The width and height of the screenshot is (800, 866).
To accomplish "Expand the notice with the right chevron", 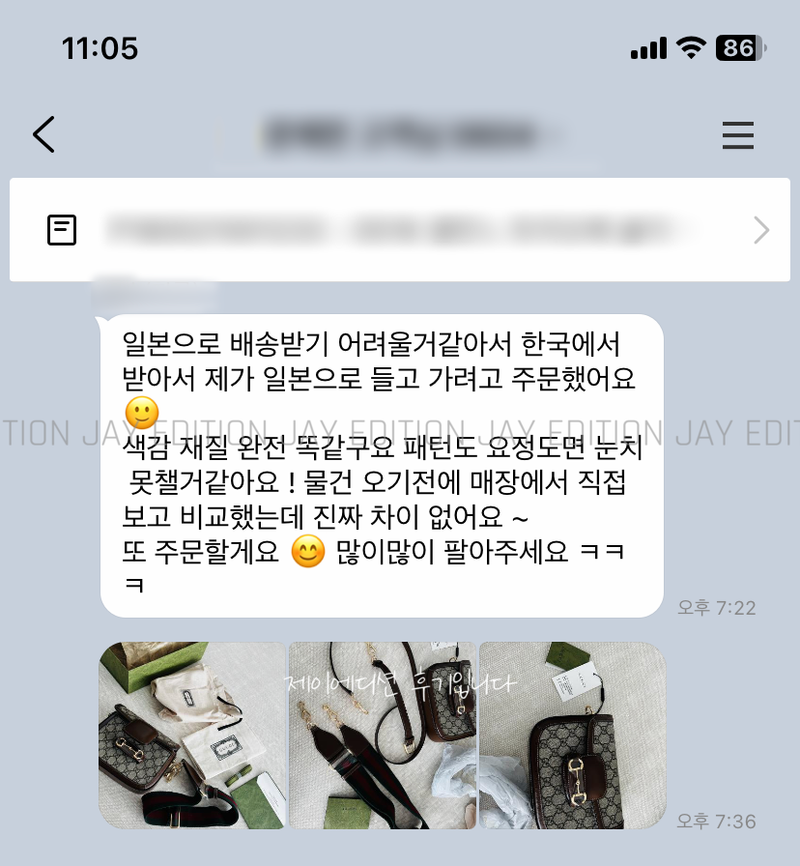I will click(761, 231).
